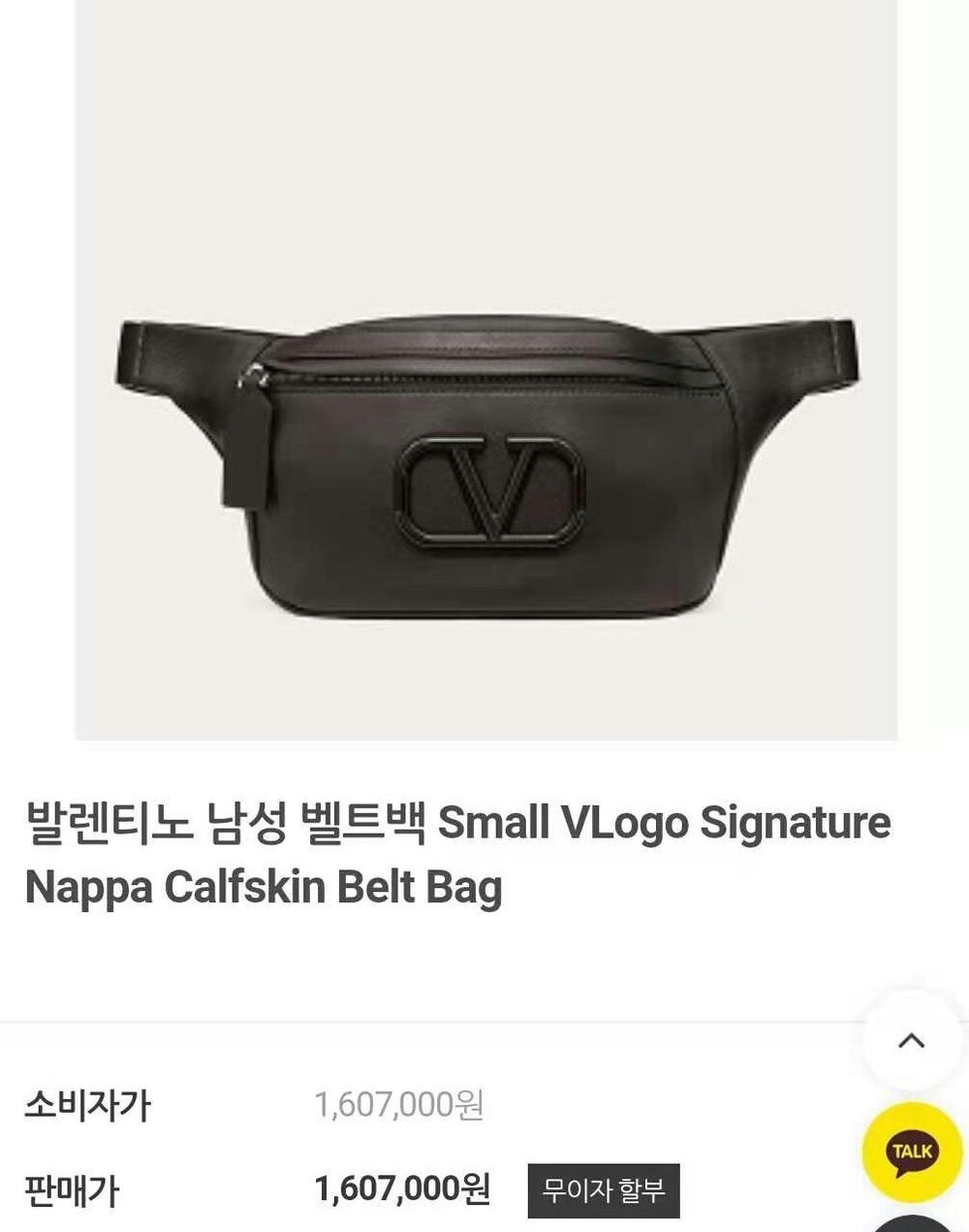Tap the scroll-to-top arrow button

[911, 1042]
